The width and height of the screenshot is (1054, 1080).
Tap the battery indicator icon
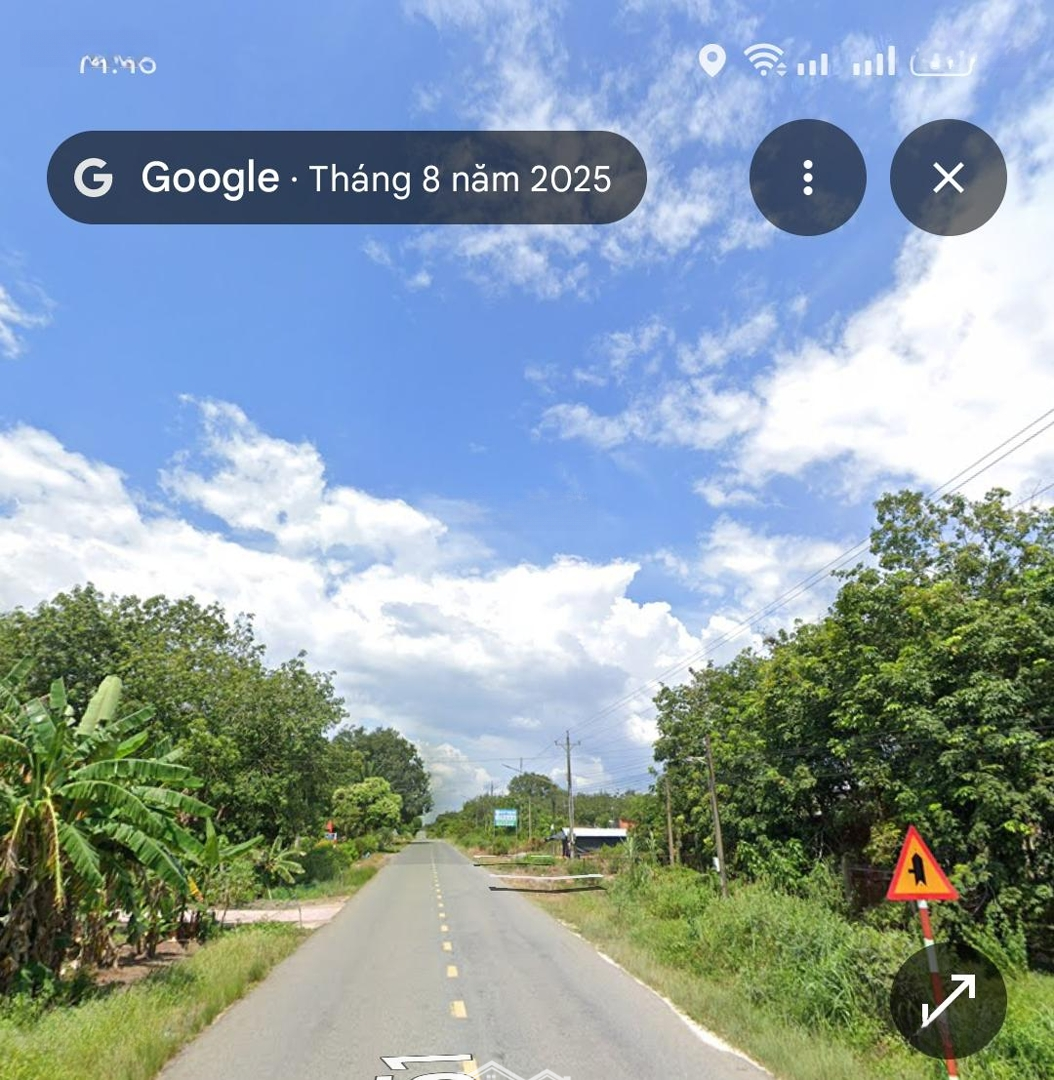(x=942, y=62)
